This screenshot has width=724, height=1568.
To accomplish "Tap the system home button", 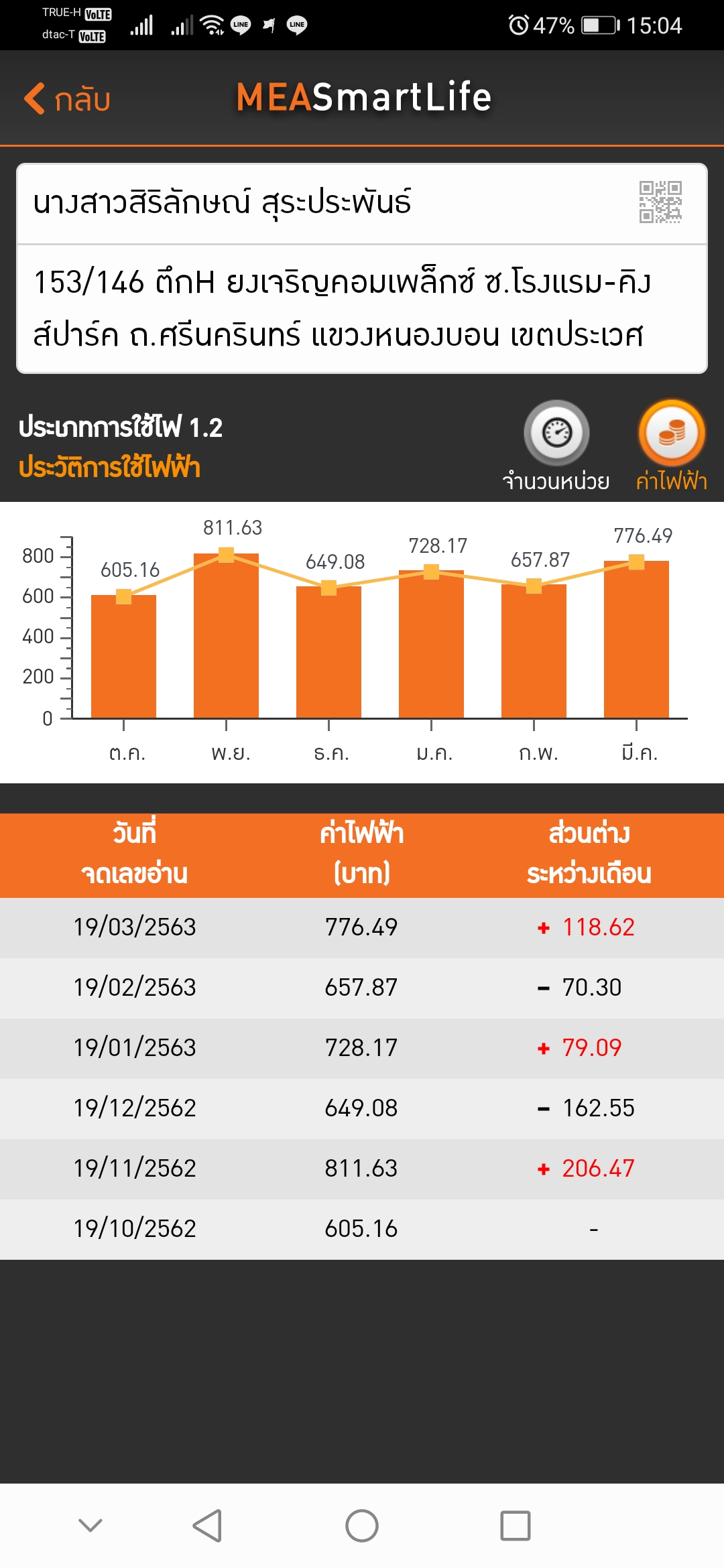I will point(362,1526).
